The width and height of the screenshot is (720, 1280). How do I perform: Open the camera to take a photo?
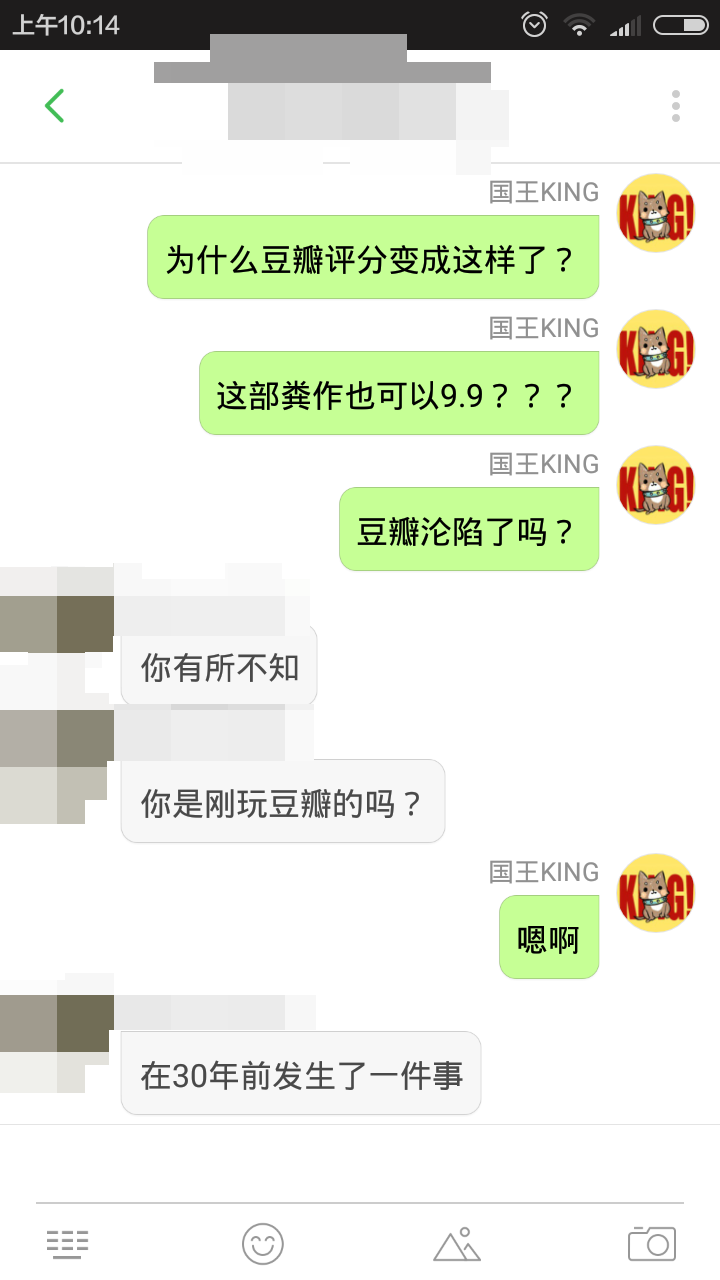tap(652, 1243)
